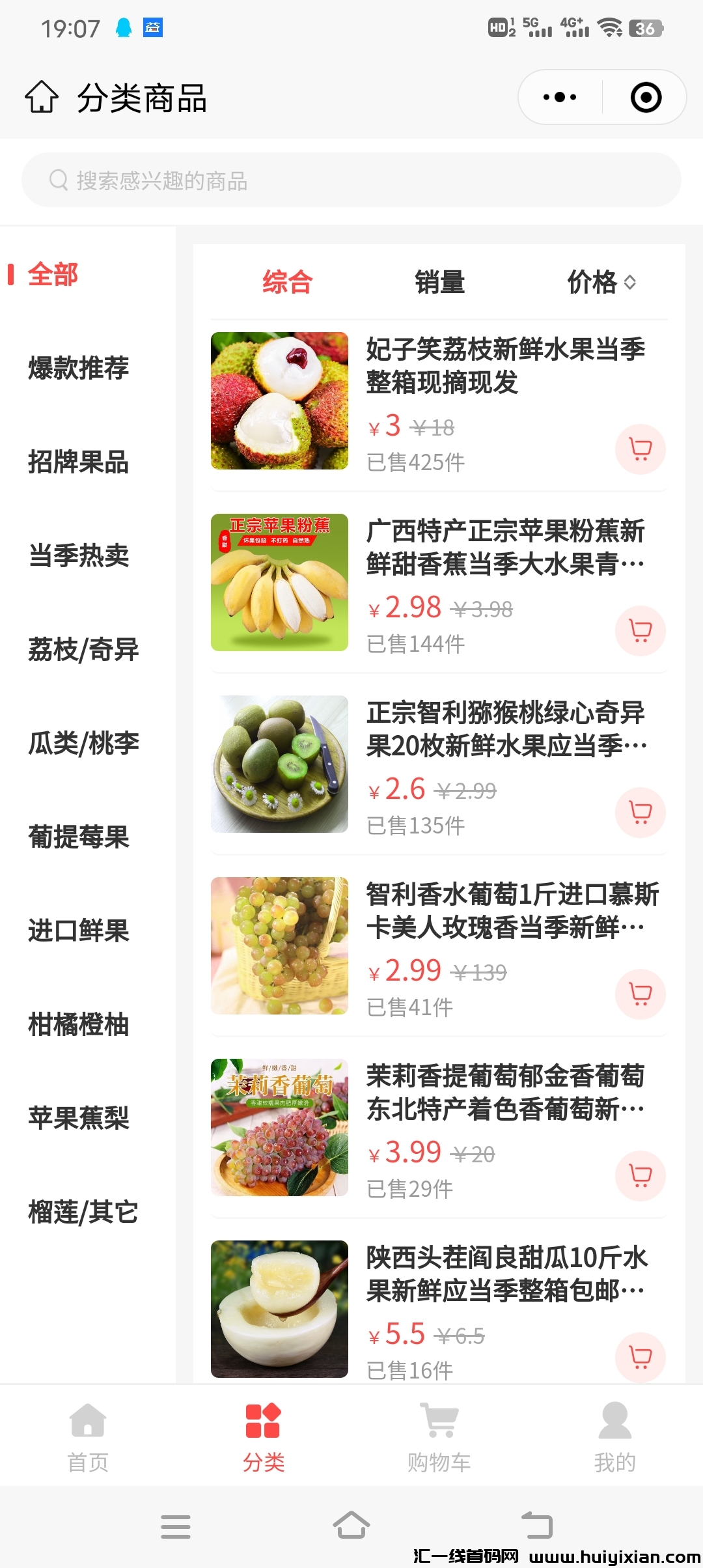
Task: Tap the magnifier icon in the search bar
Action: coord(59,180)
